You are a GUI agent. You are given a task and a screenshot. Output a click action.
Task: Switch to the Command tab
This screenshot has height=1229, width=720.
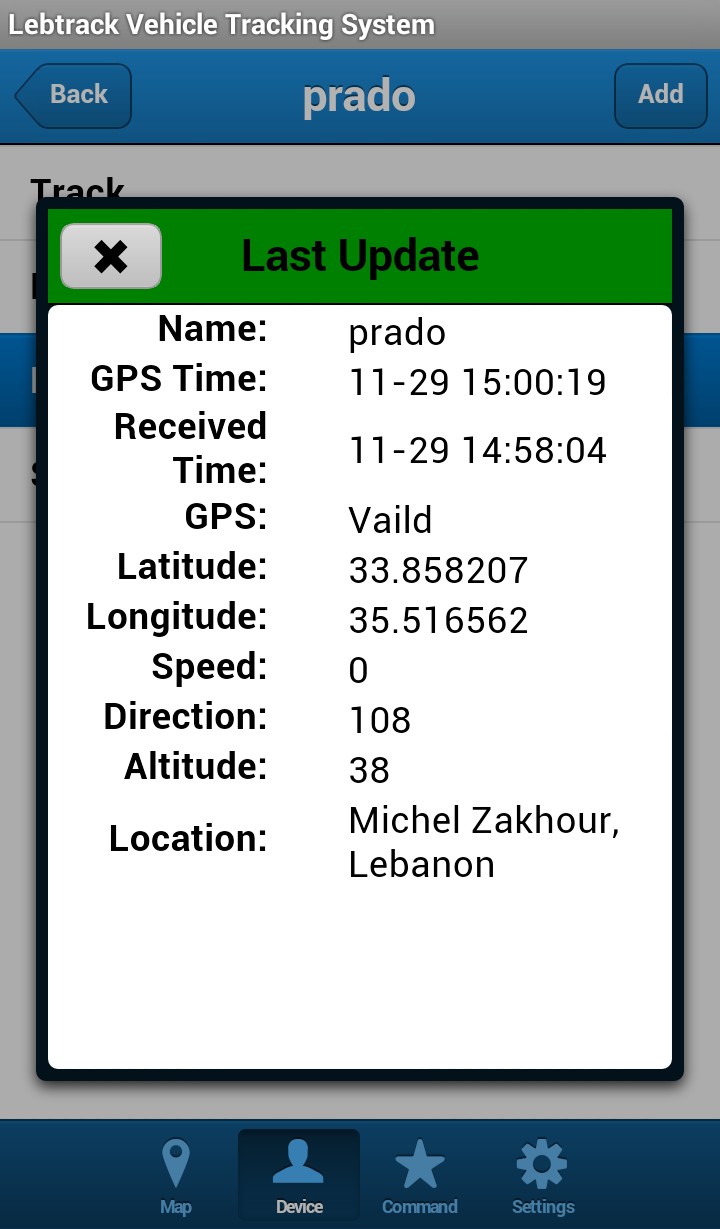coord(420,1177)
